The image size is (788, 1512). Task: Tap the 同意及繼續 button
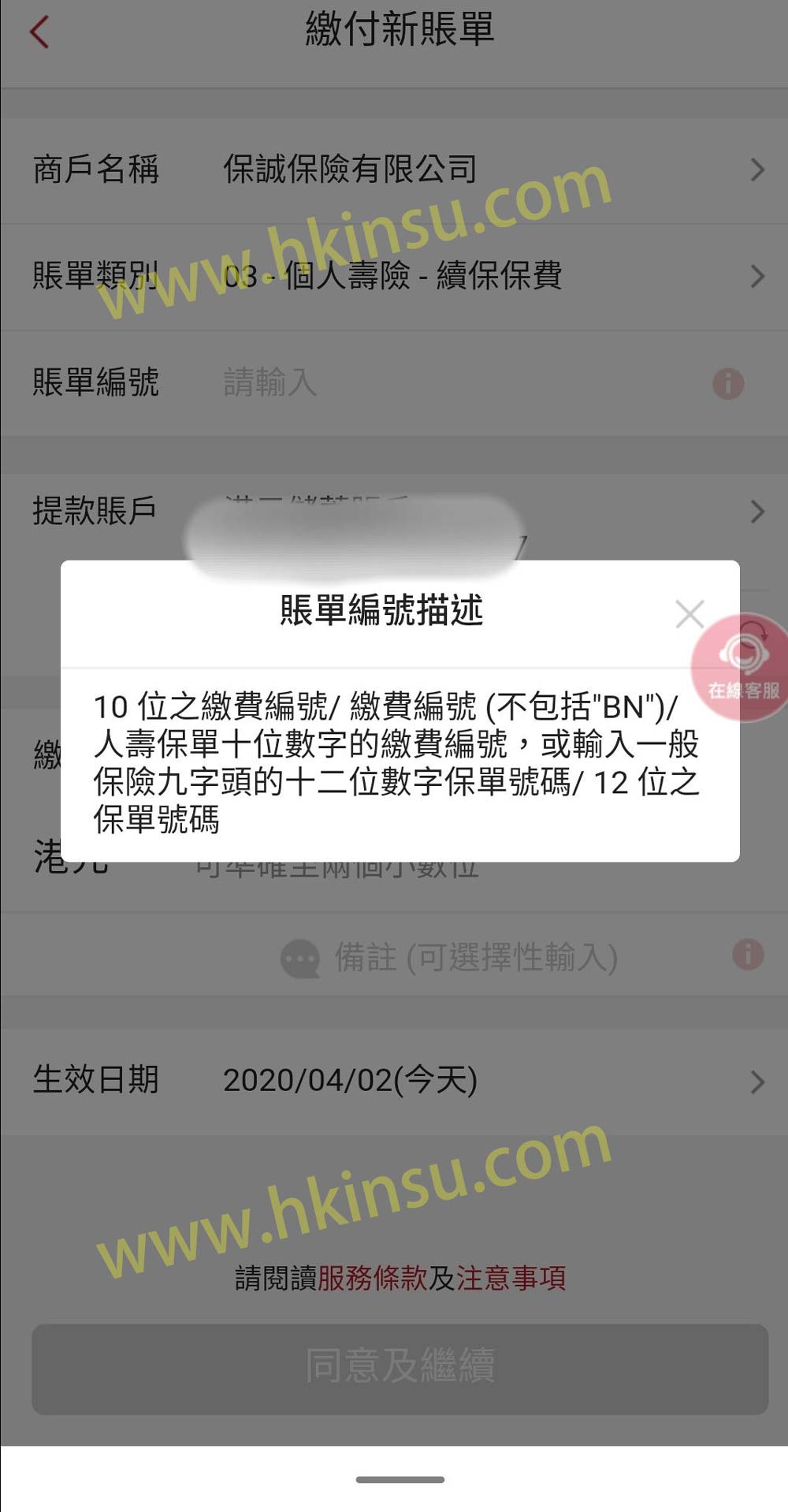400,1368
